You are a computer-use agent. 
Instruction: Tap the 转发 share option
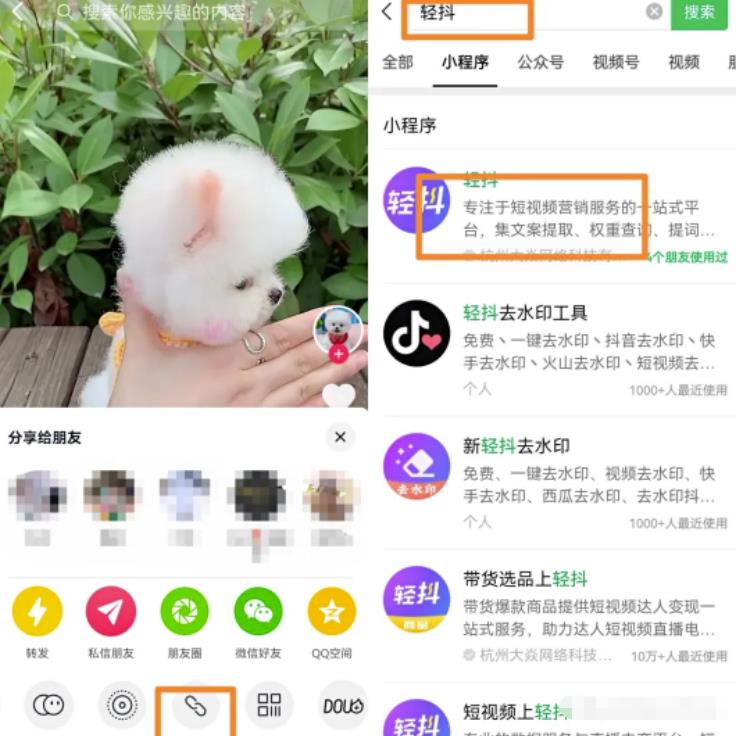pos(37,612)
